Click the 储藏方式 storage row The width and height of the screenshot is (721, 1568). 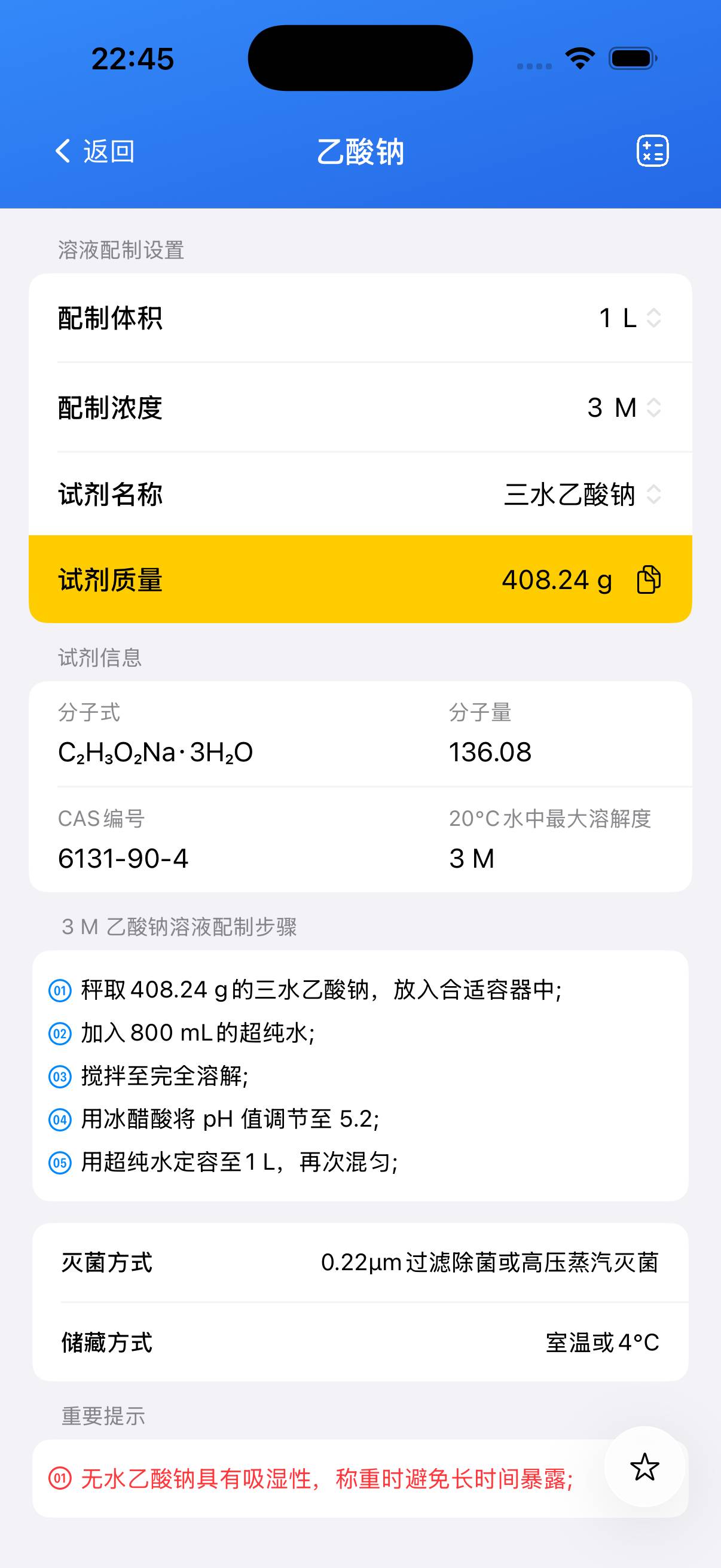pos(360,1341)
